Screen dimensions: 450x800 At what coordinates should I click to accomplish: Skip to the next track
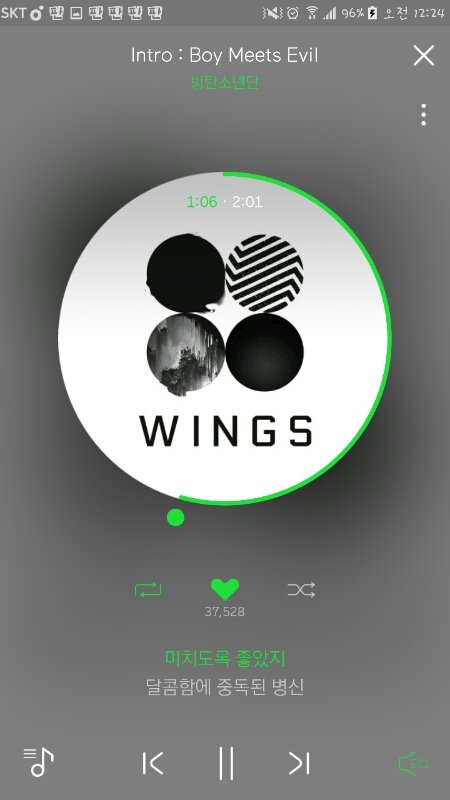pos(299,763)
